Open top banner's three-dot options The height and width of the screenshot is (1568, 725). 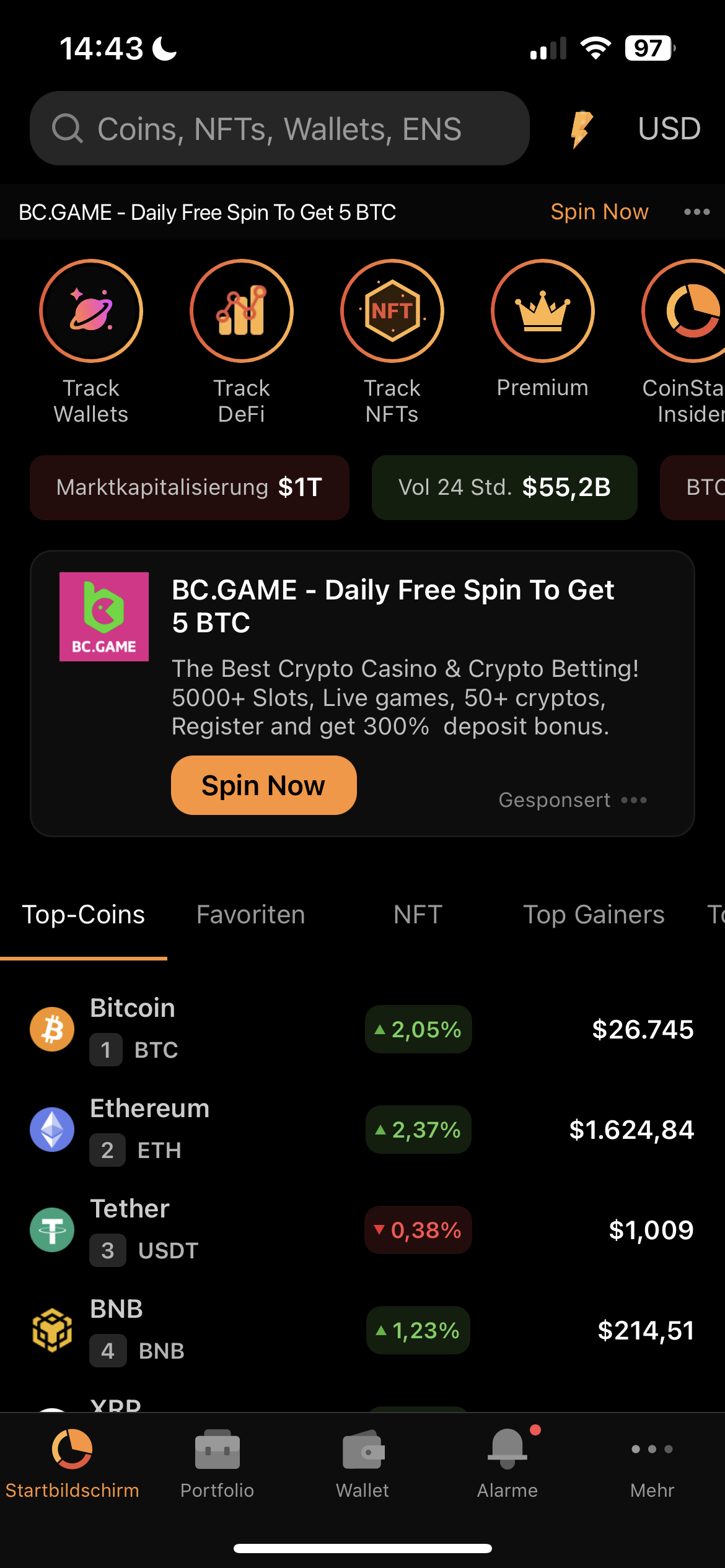[696, 212]
